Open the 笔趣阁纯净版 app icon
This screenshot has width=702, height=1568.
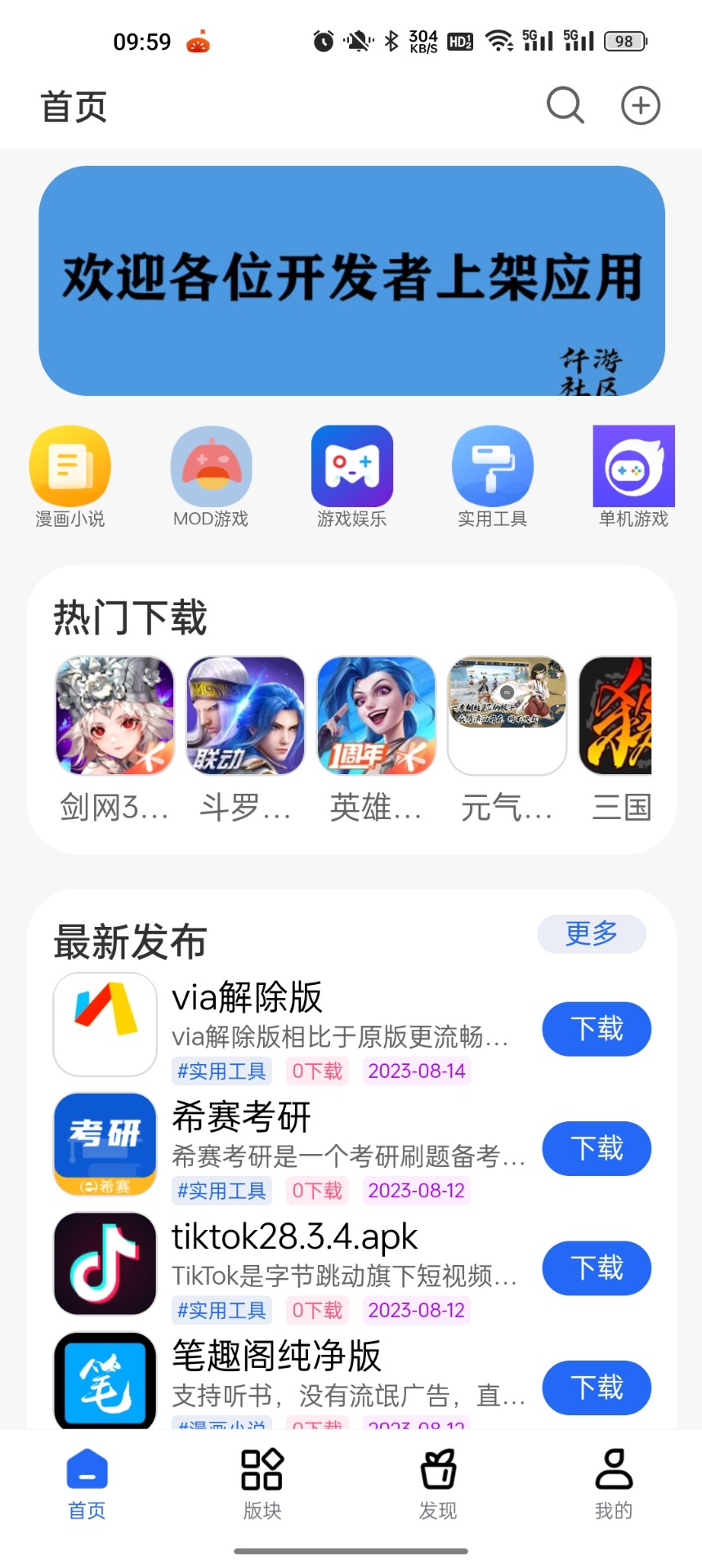tap(104, 1382)
